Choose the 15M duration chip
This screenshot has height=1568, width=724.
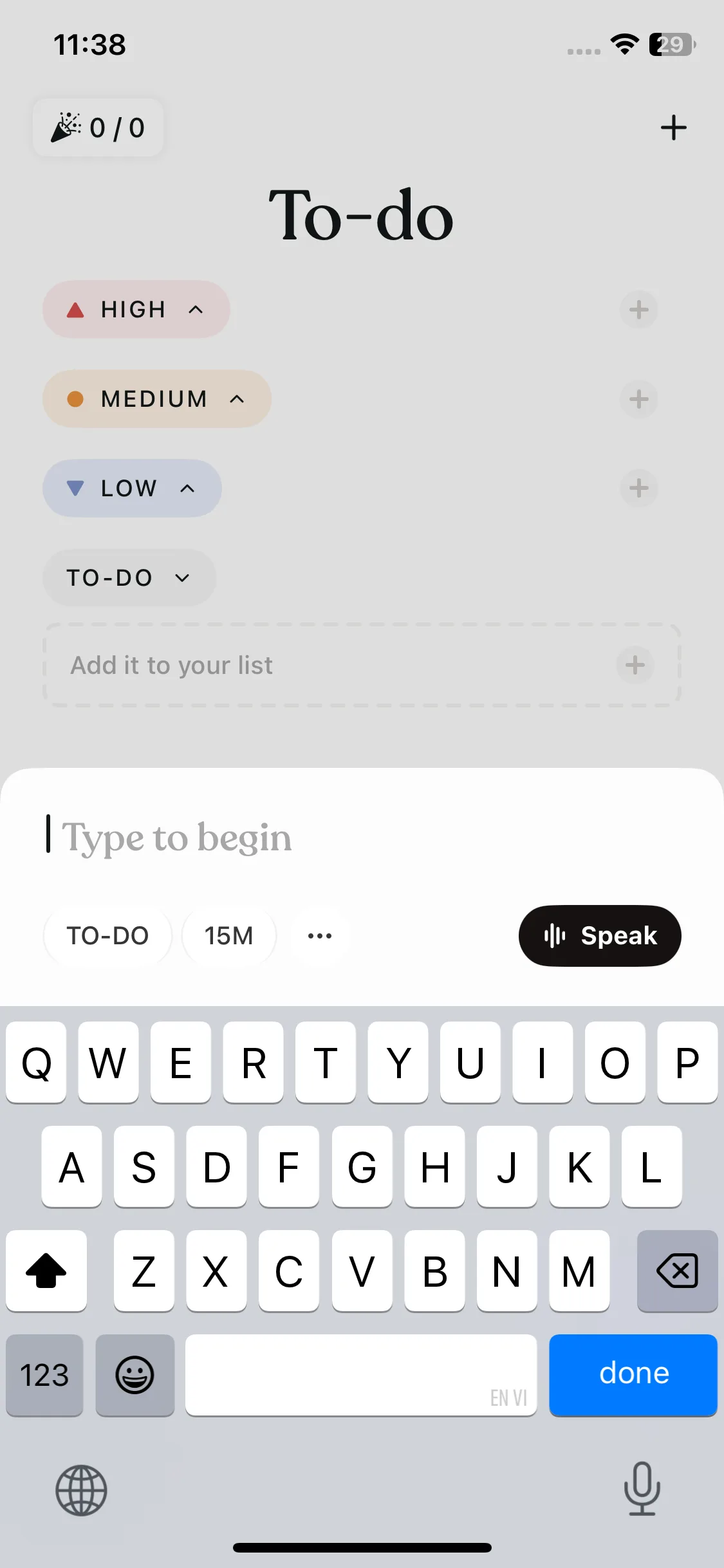[x=229, y=936]
